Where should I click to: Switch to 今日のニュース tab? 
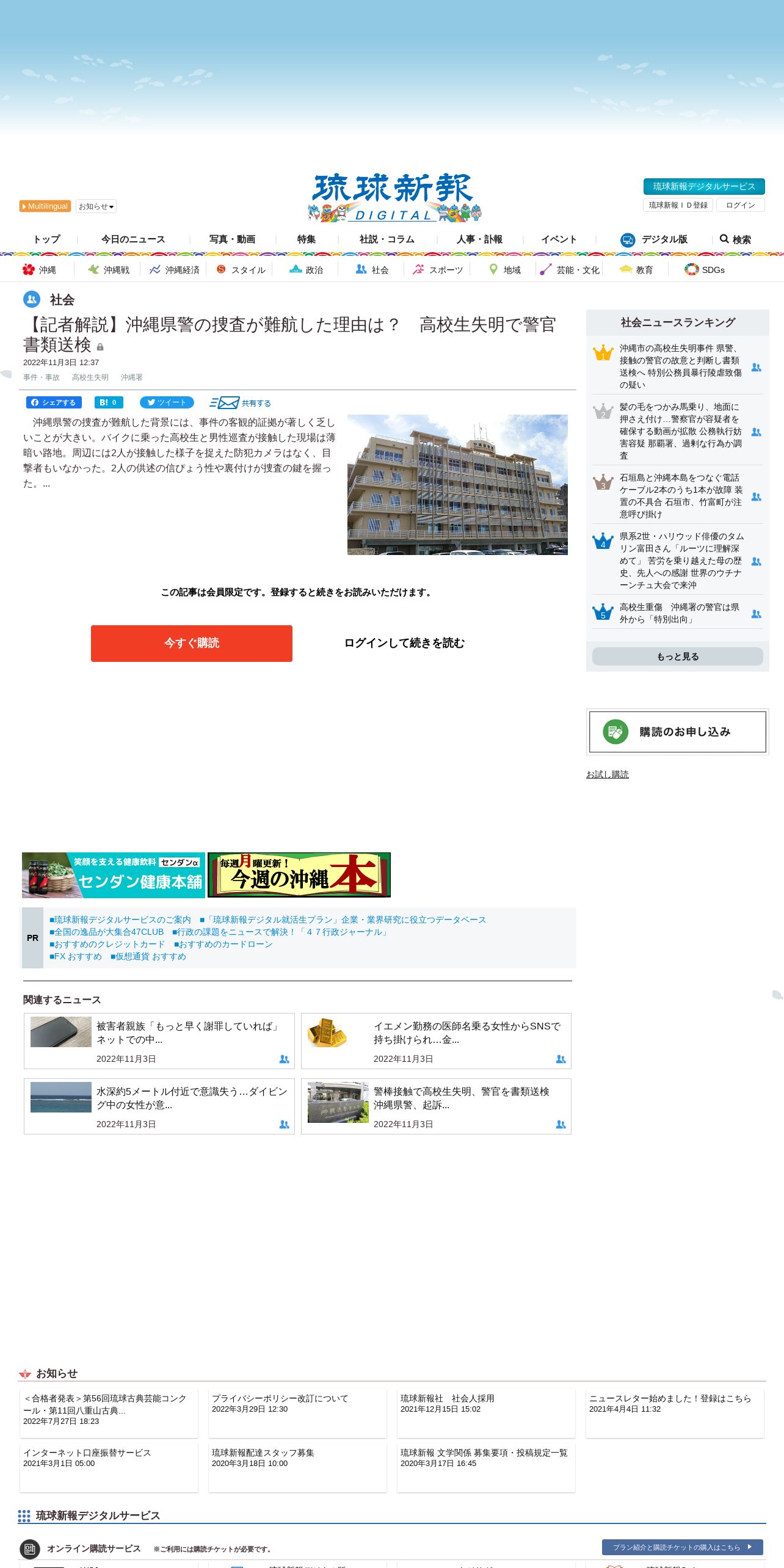pyautogui.click(x=133, y=239)
